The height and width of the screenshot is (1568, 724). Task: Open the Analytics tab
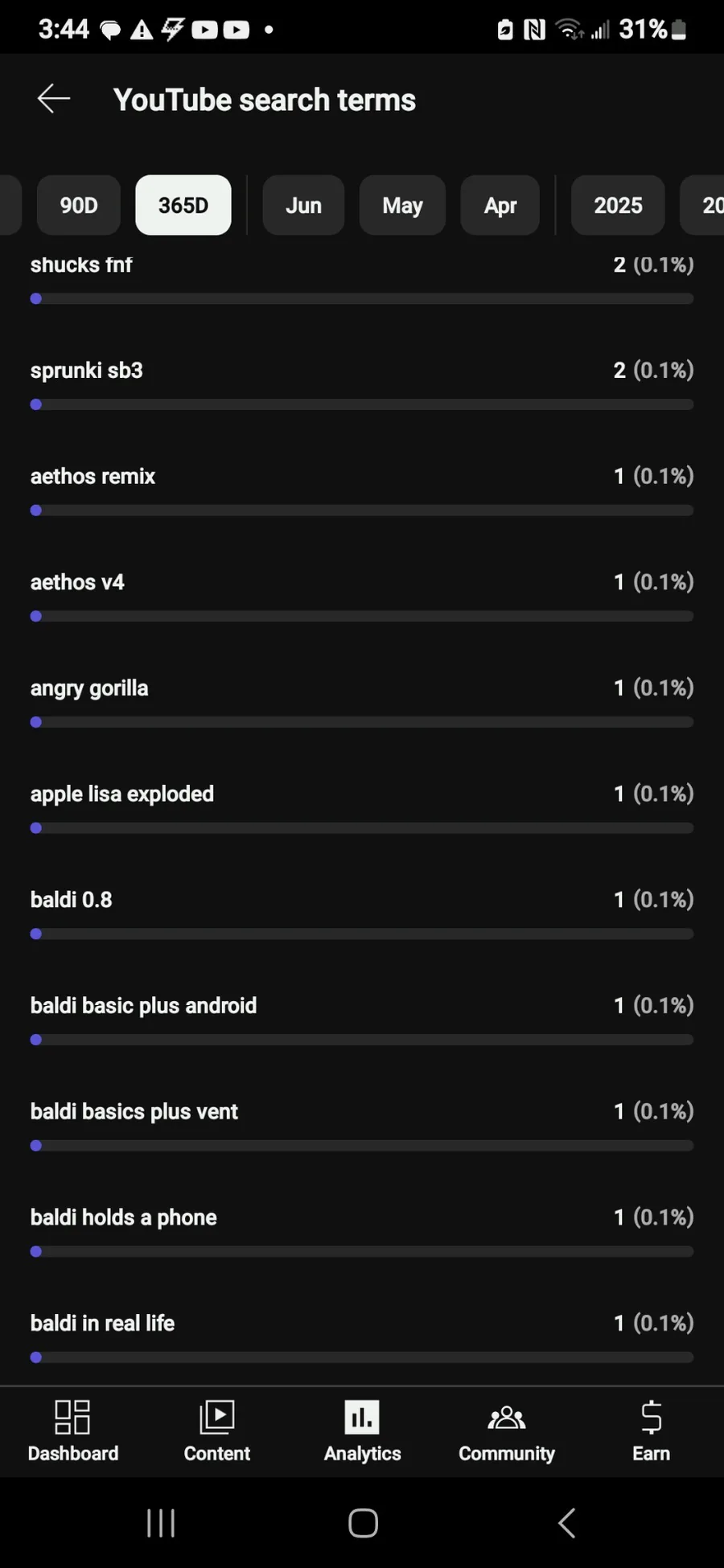coord(362,1432)
